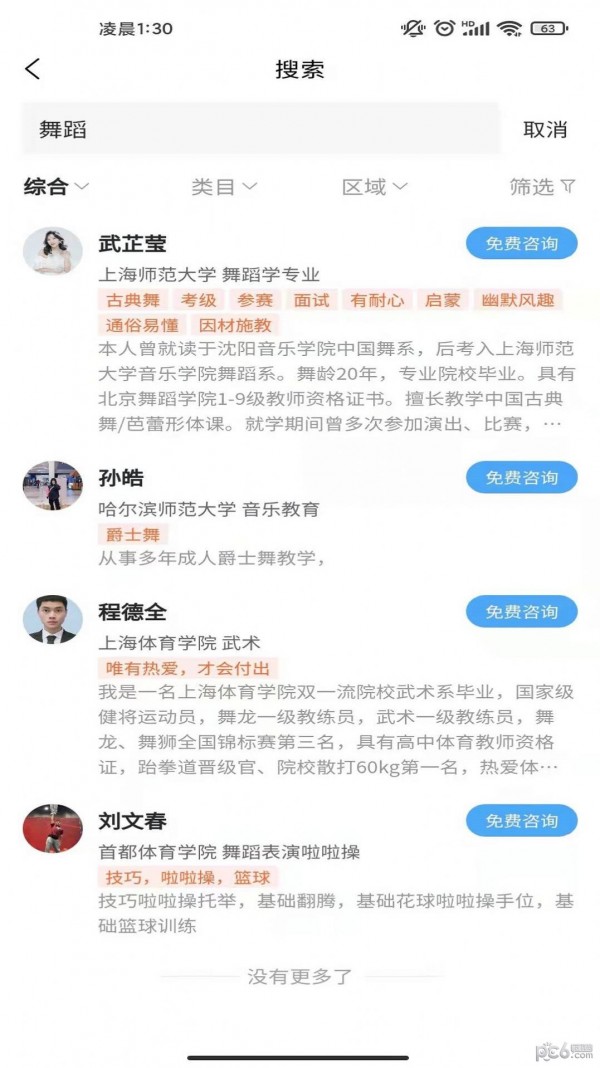
Task: Open 刘文春's teacher profile
Action: point(132,821)
